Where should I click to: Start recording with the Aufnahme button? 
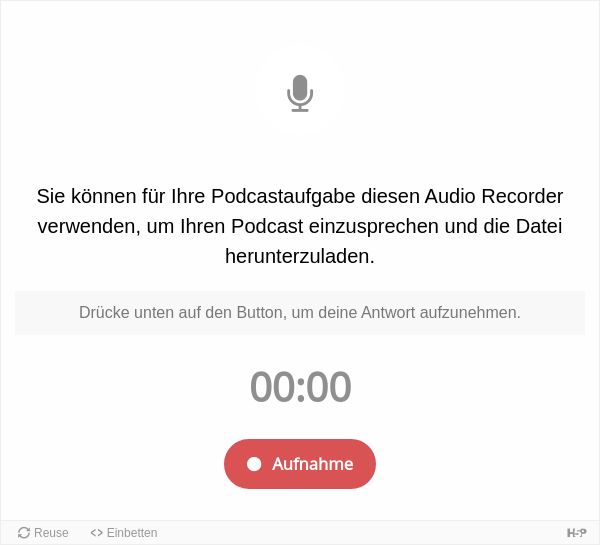[300, 464]
